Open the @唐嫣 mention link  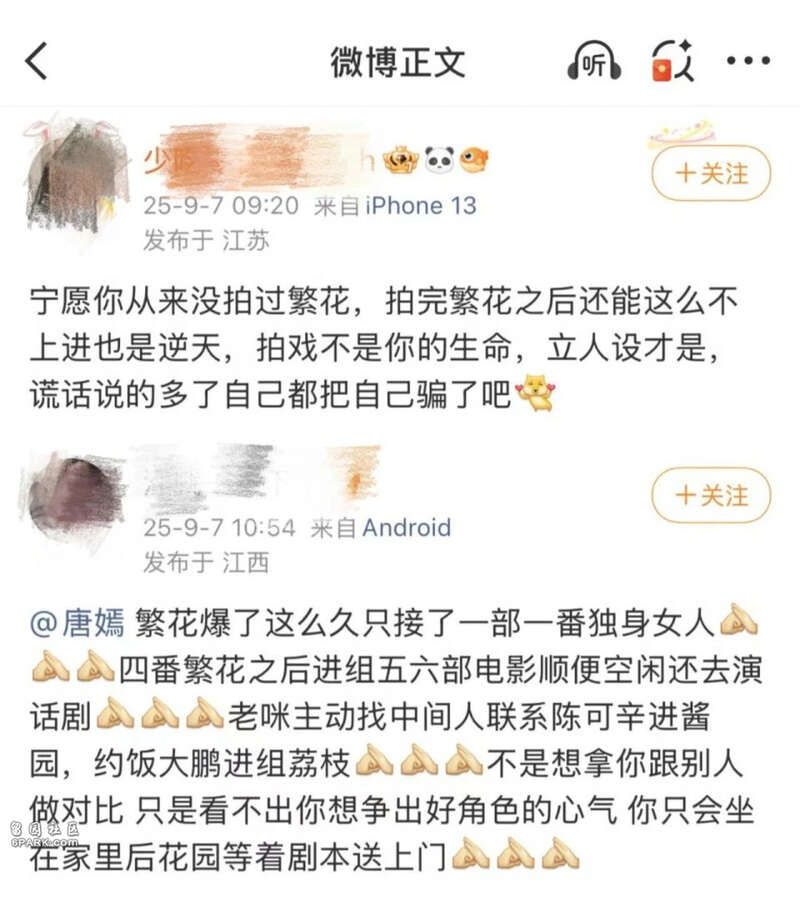pyautogui.click(x=78, y=623)
